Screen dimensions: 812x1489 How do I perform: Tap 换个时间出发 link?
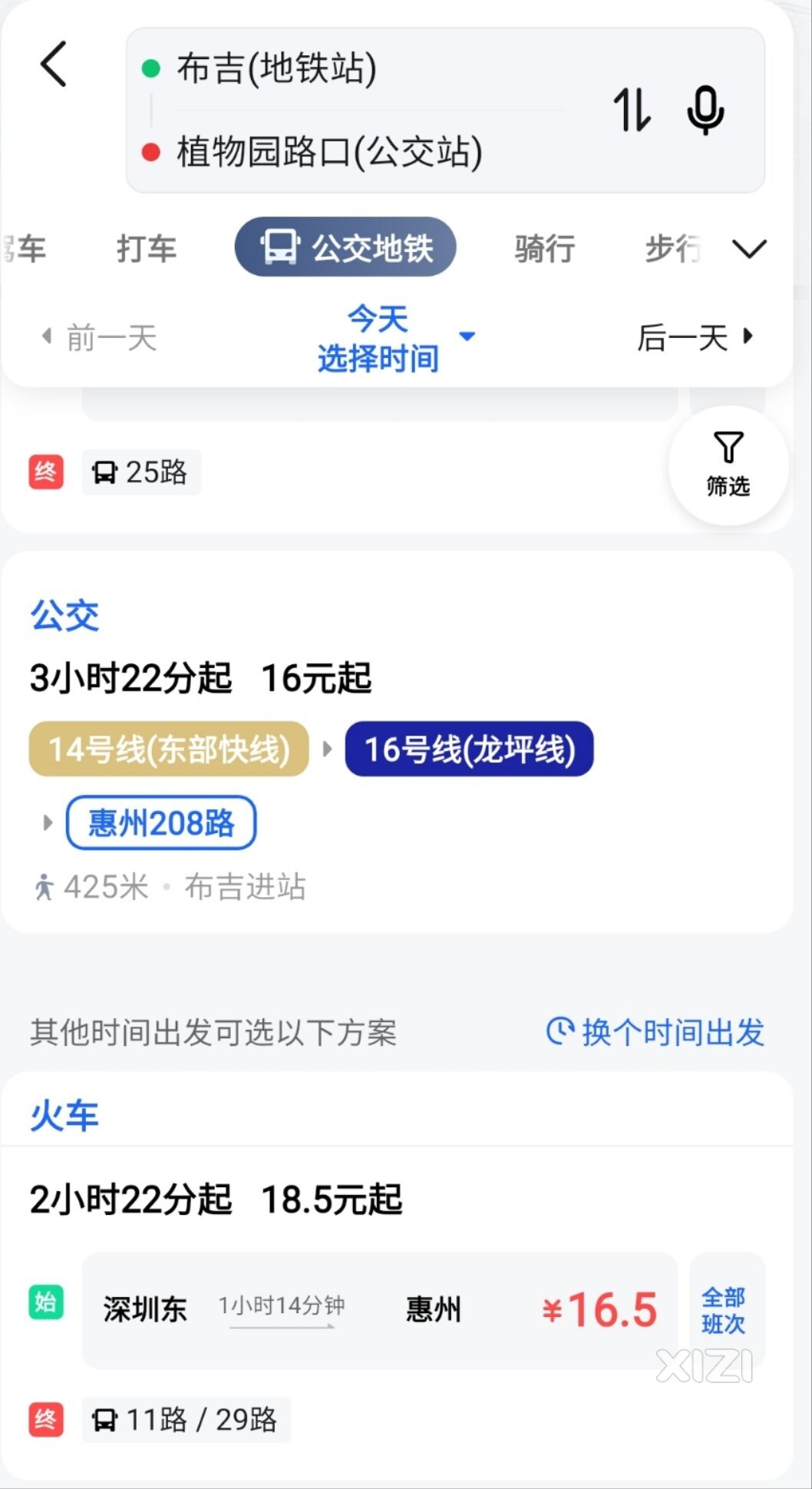pos(655,1032)
